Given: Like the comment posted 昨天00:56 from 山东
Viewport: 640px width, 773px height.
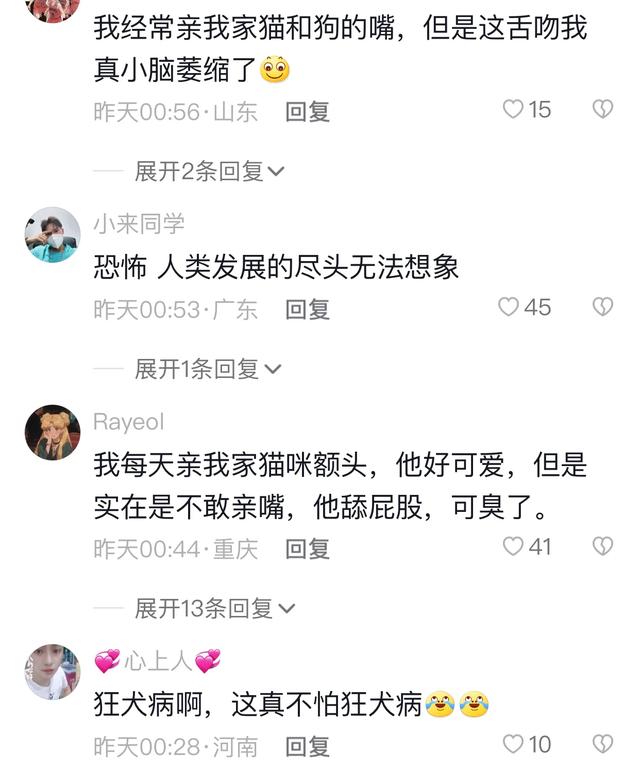Looking at the screenshot, I should [x=513, y=110].
